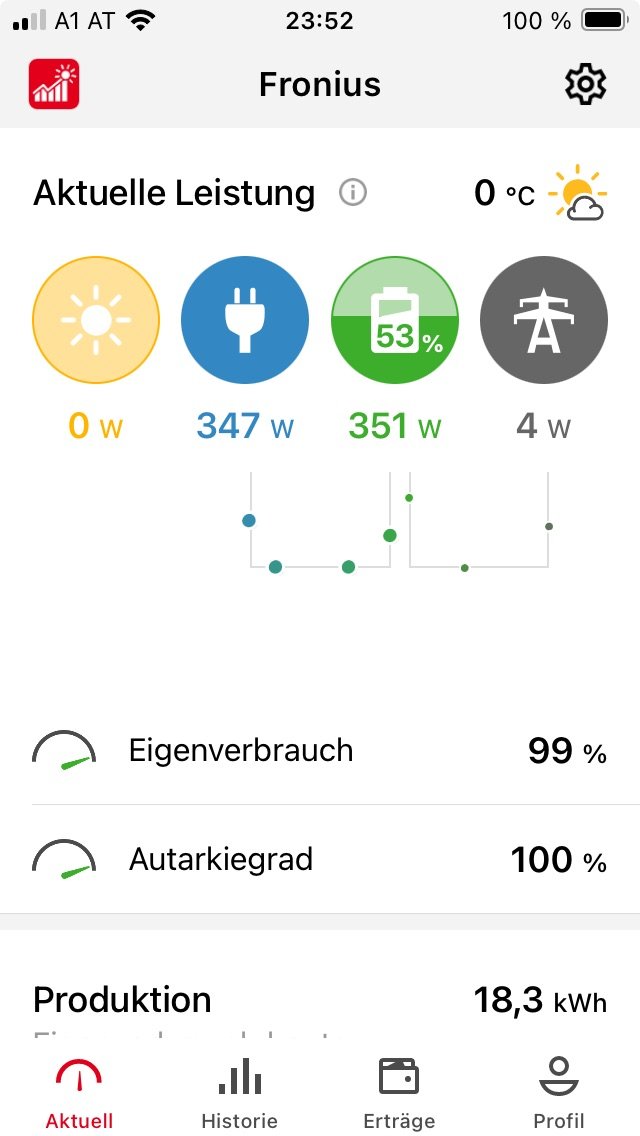Tap the grey power grid circle
The image size is (640, 1136).
(544, 320)
